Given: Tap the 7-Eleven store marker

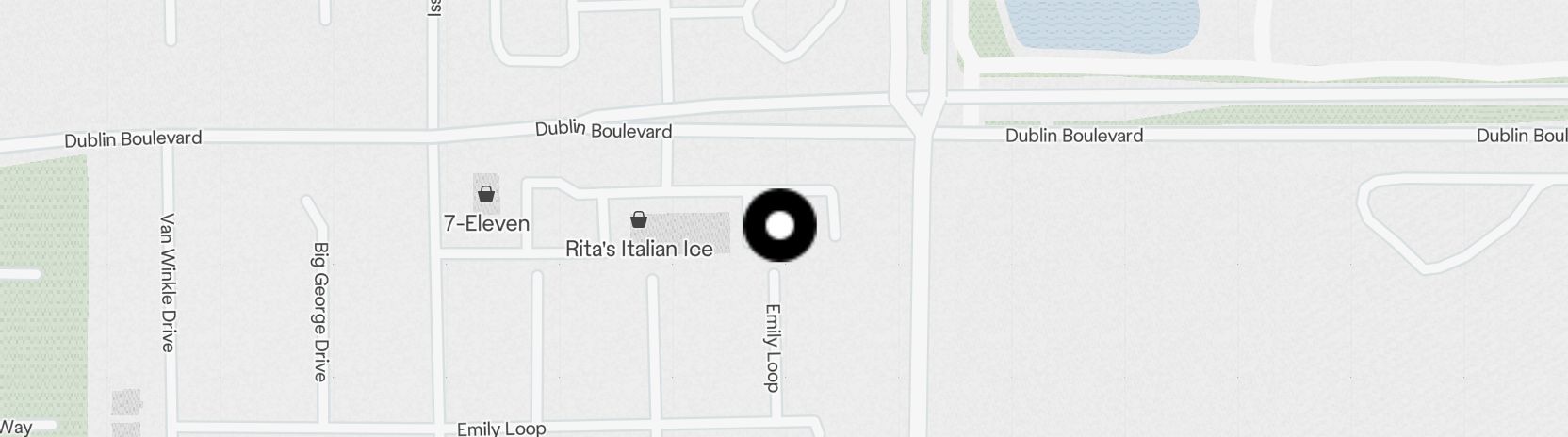Looking at the screenshot, I should 486,195.
